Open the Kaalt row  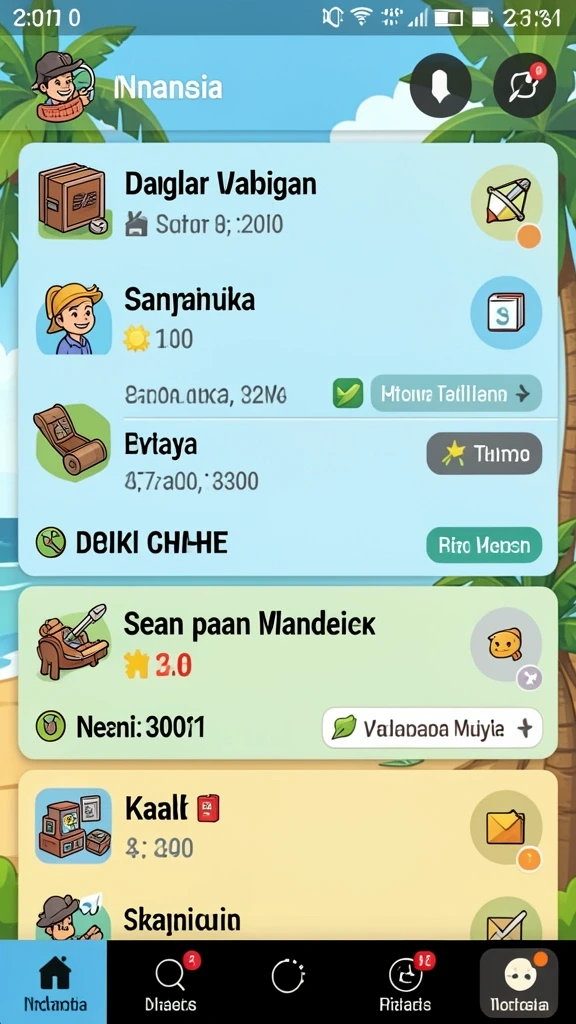pos(287,825)
